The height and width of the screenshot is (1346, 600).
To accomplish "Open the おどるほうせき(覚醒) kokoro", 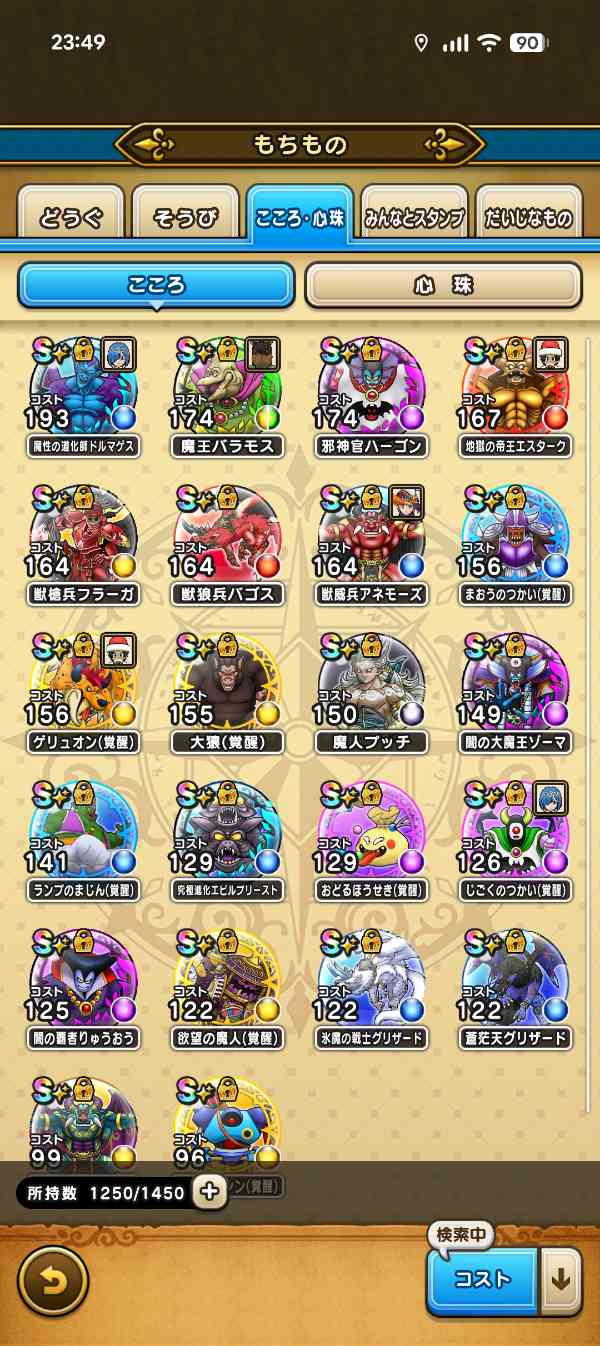I will coord(371,834).
